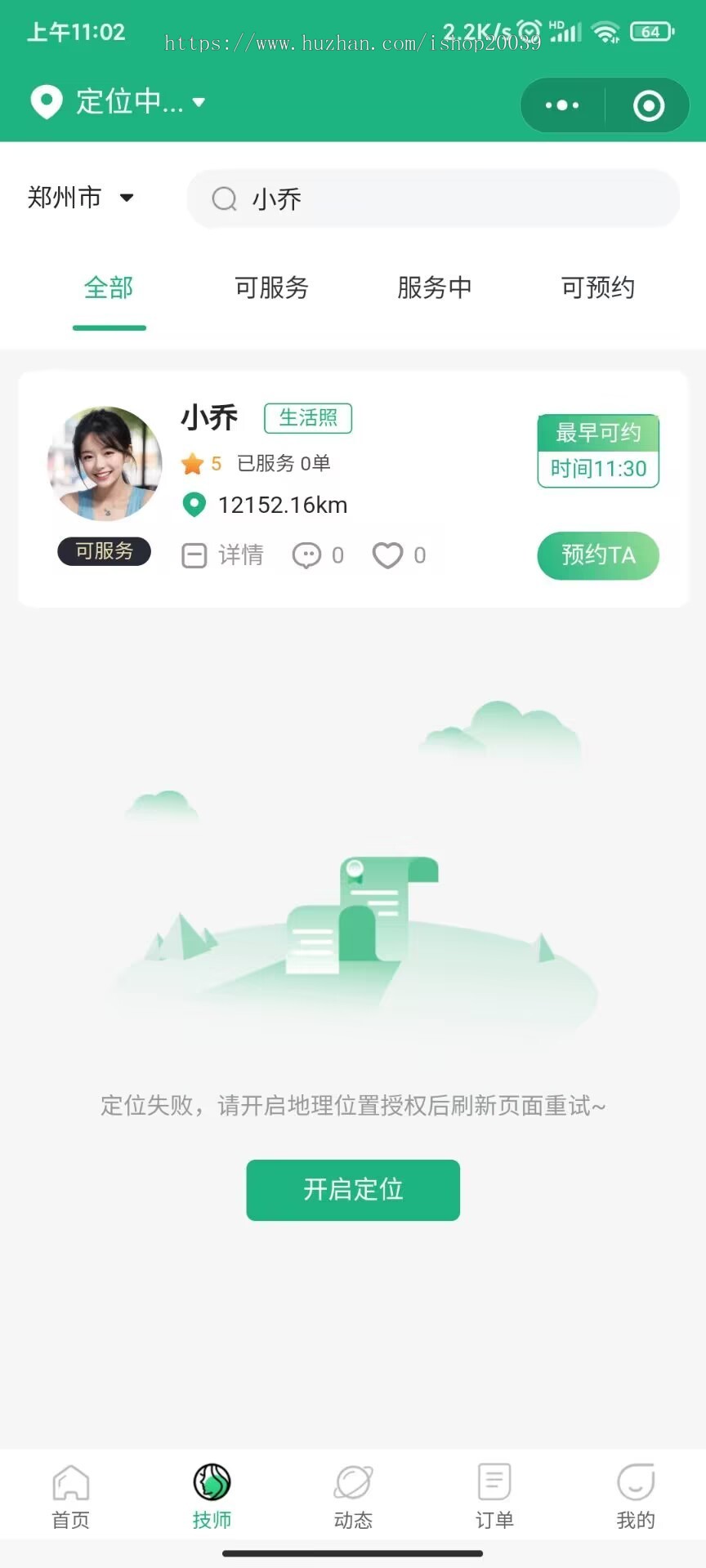This screenshot has width=706, height=1568.
Task: Tap the 开启定位 button
Action: click(353, 1190)
